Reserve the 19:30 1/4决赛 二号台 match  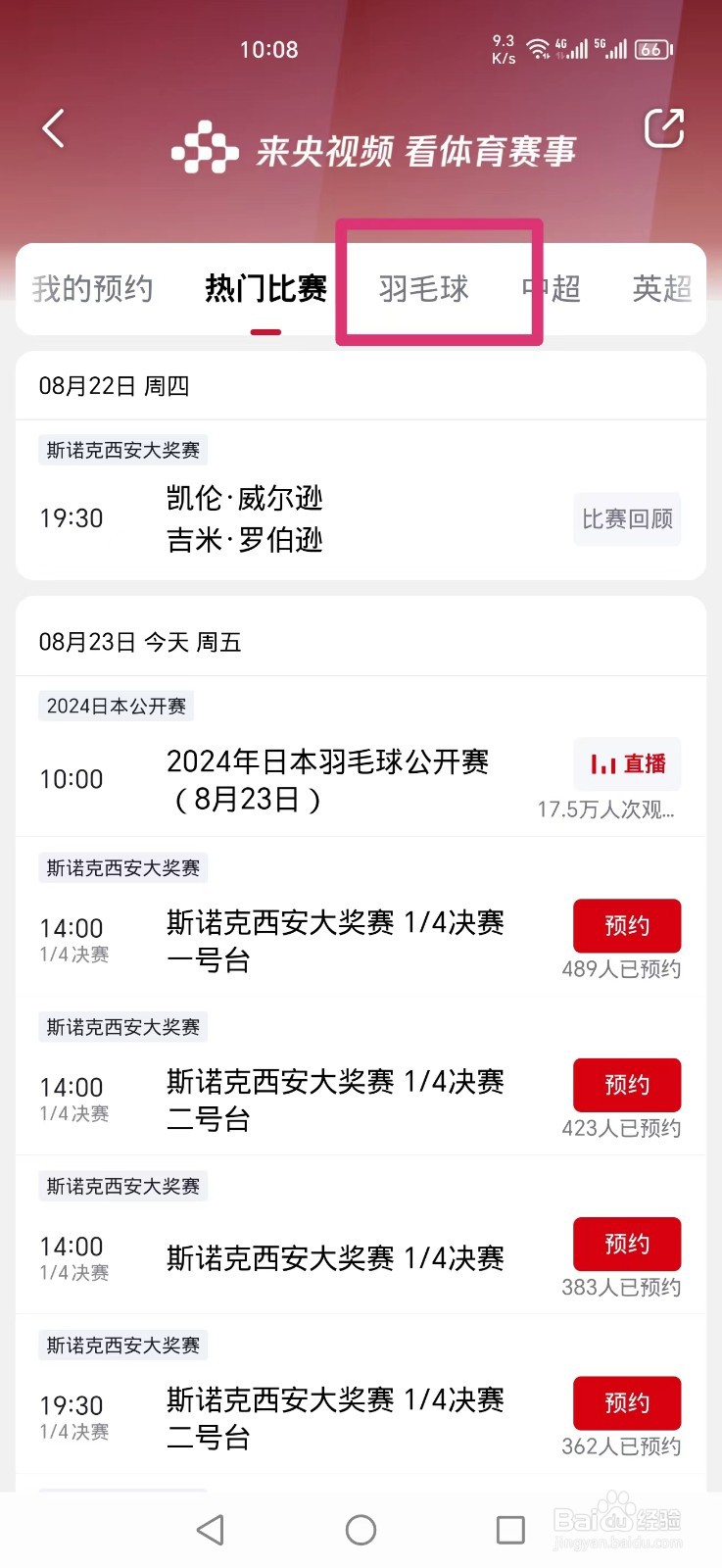click(627, 1403)
